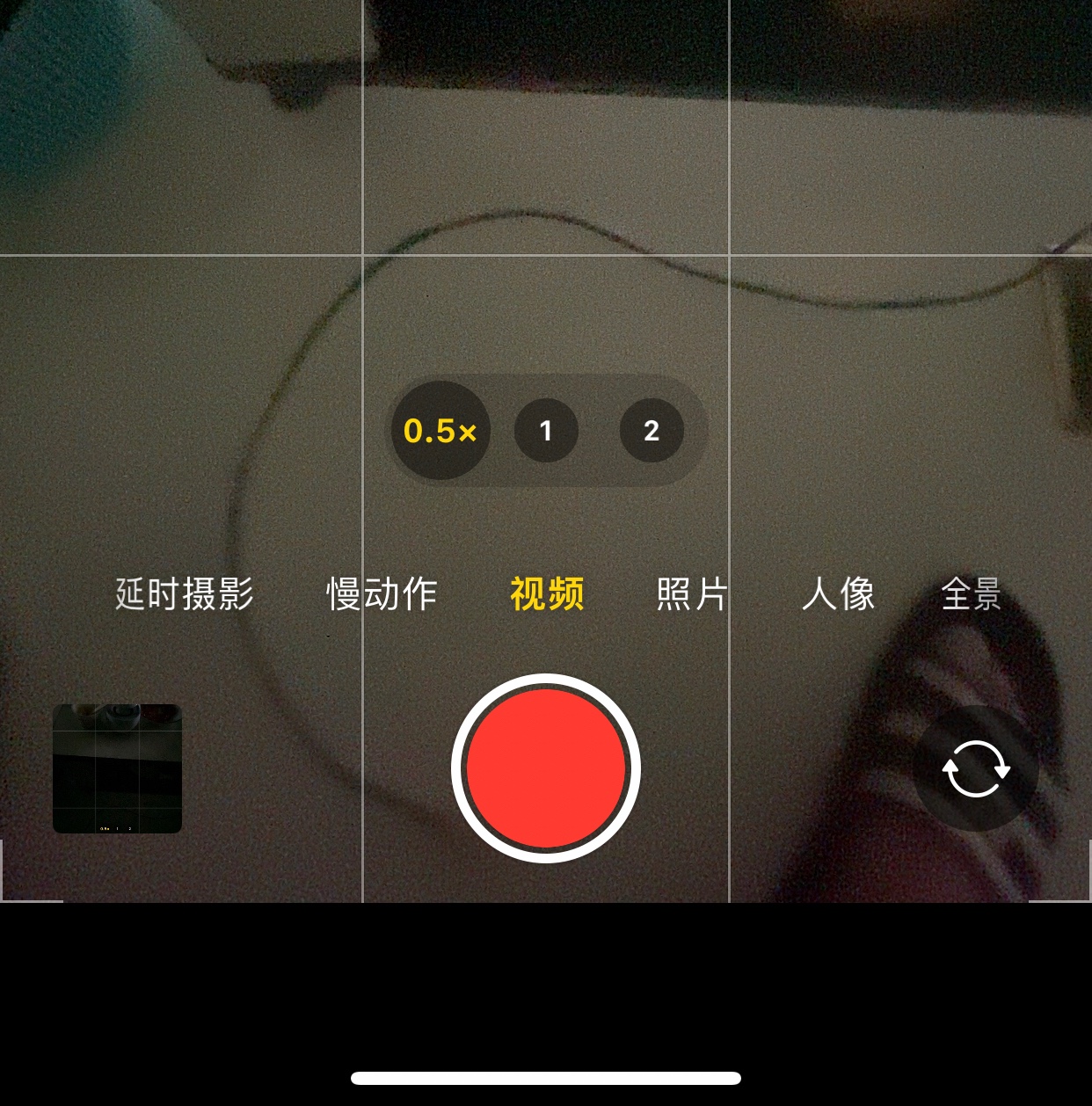Switch to 照片 photo mode

[692, 594]
